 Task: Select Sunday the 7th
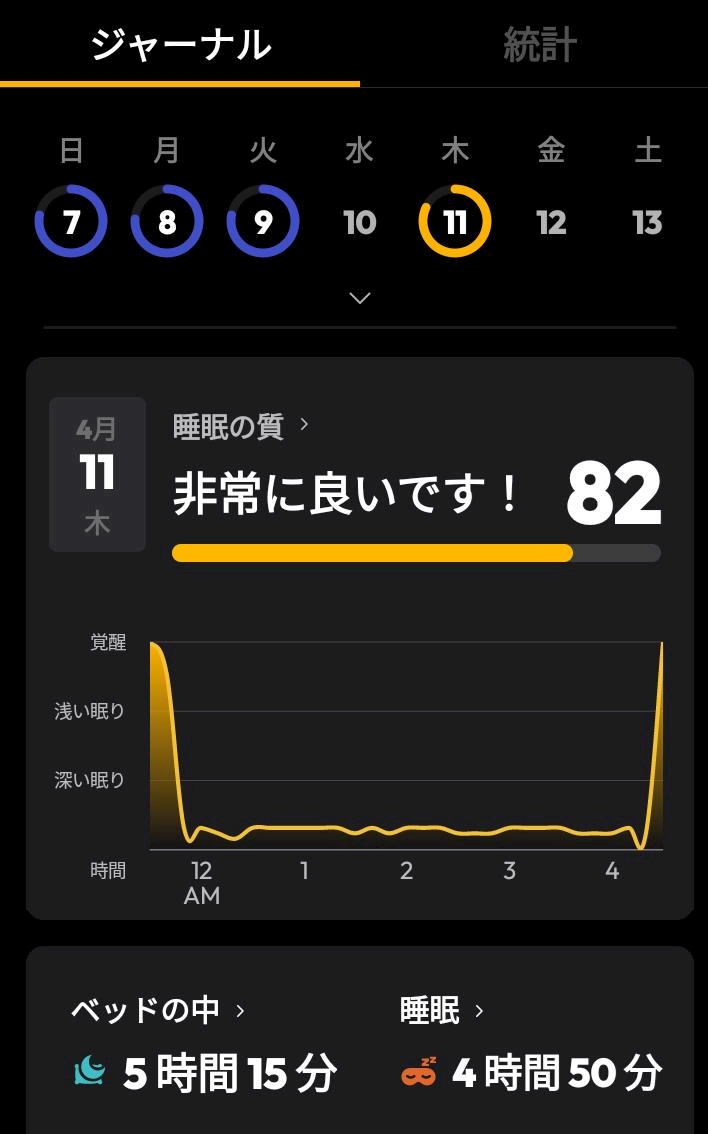click(71, 221)
